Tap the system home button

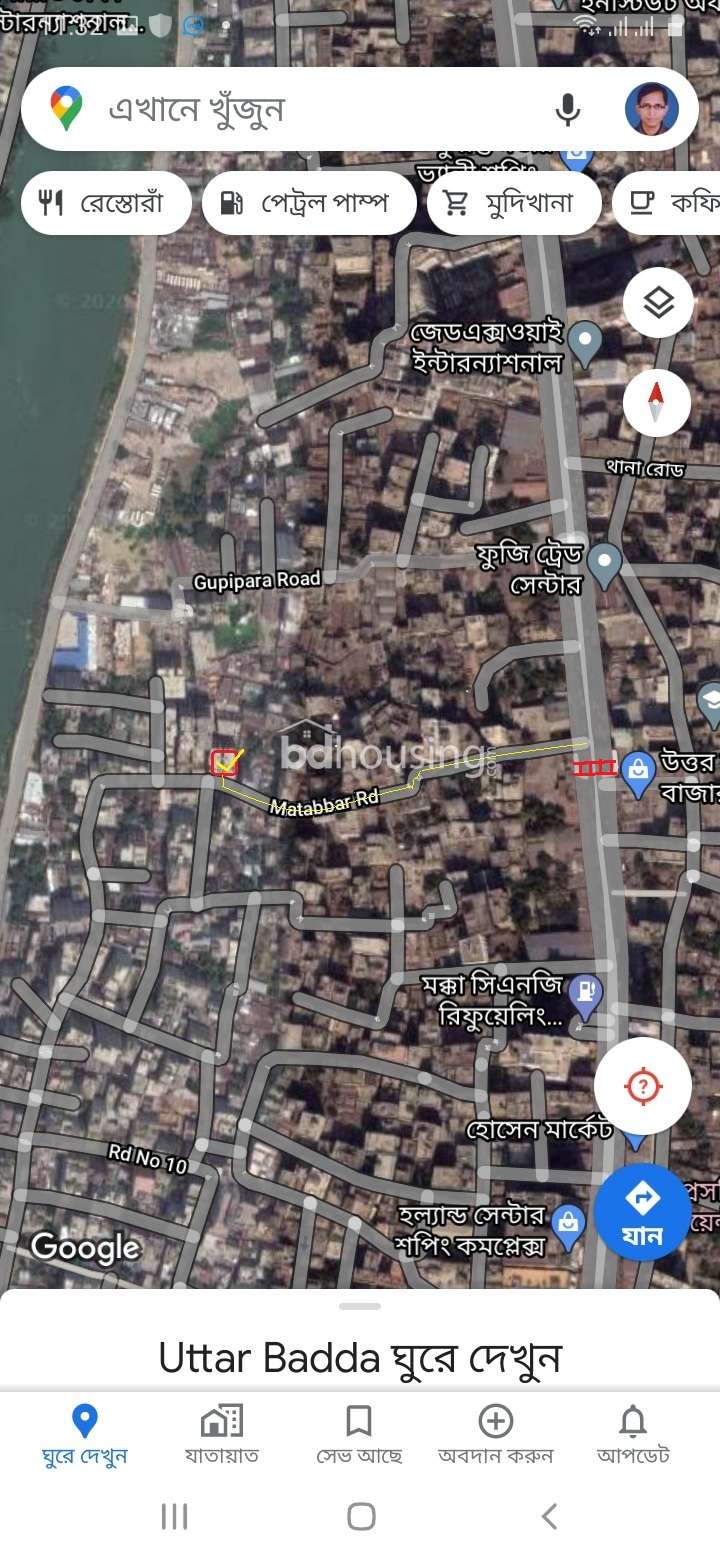(x=361, y=1517)
